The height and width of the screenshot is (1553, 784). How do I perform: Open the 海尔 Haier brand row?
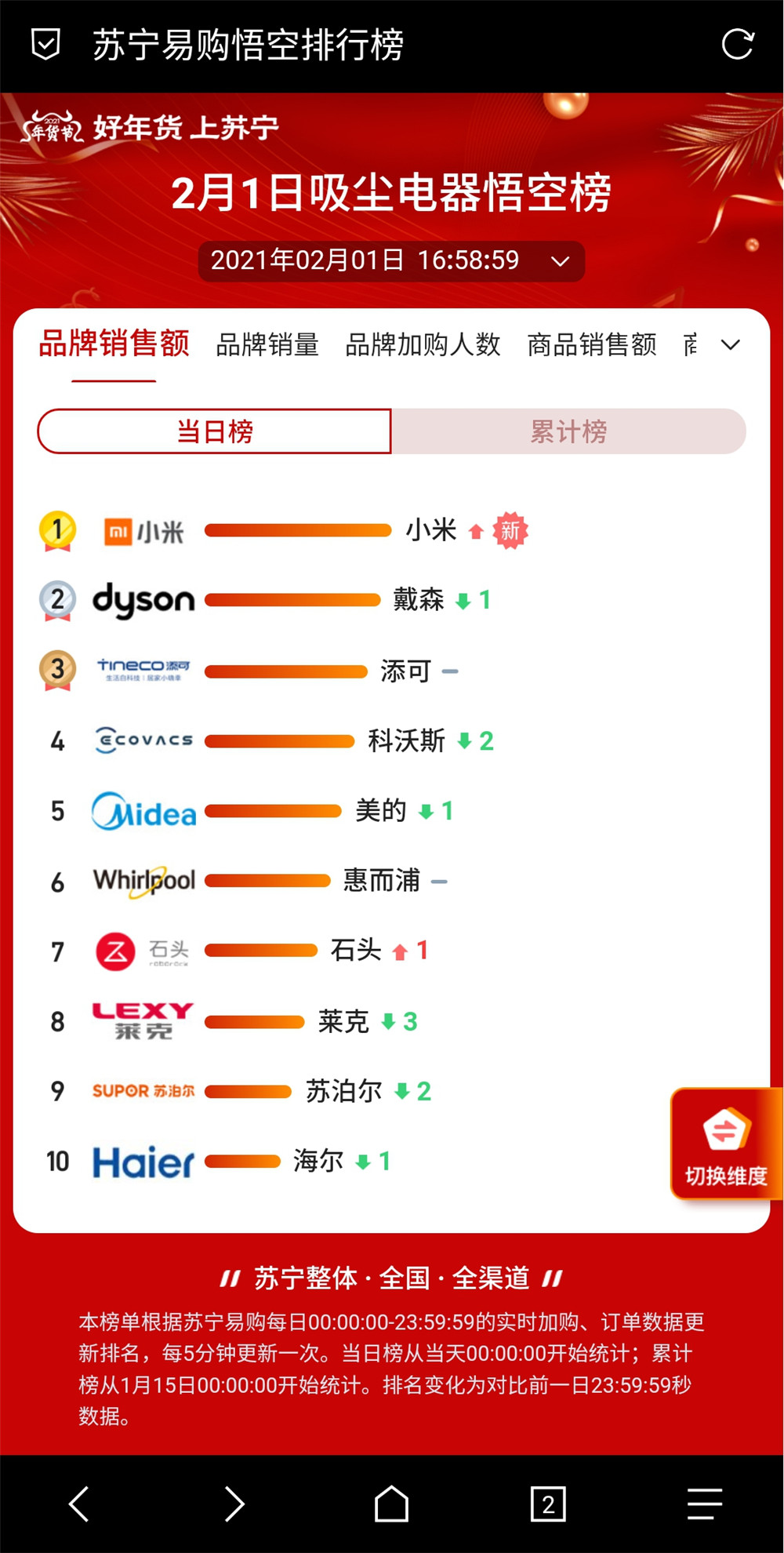click(x=353, y=1161)
